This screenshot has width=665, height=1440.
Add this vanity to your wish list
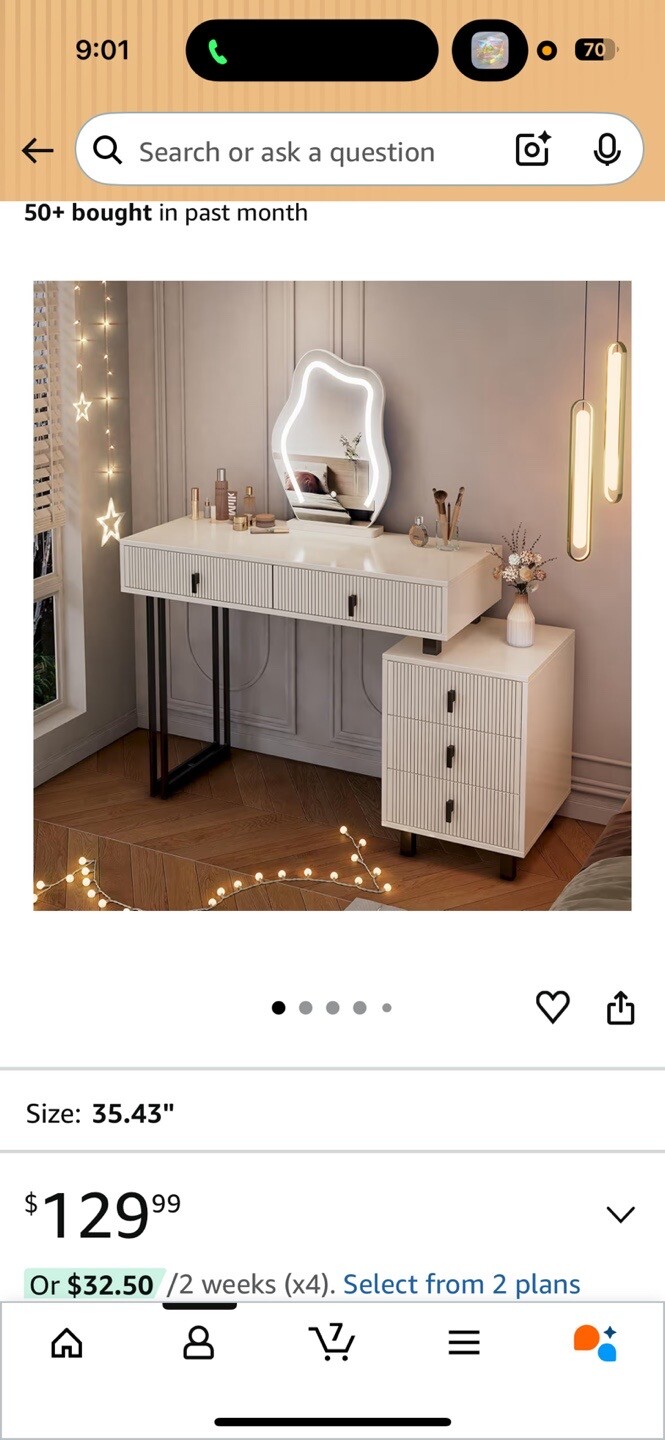point(552,1007)
